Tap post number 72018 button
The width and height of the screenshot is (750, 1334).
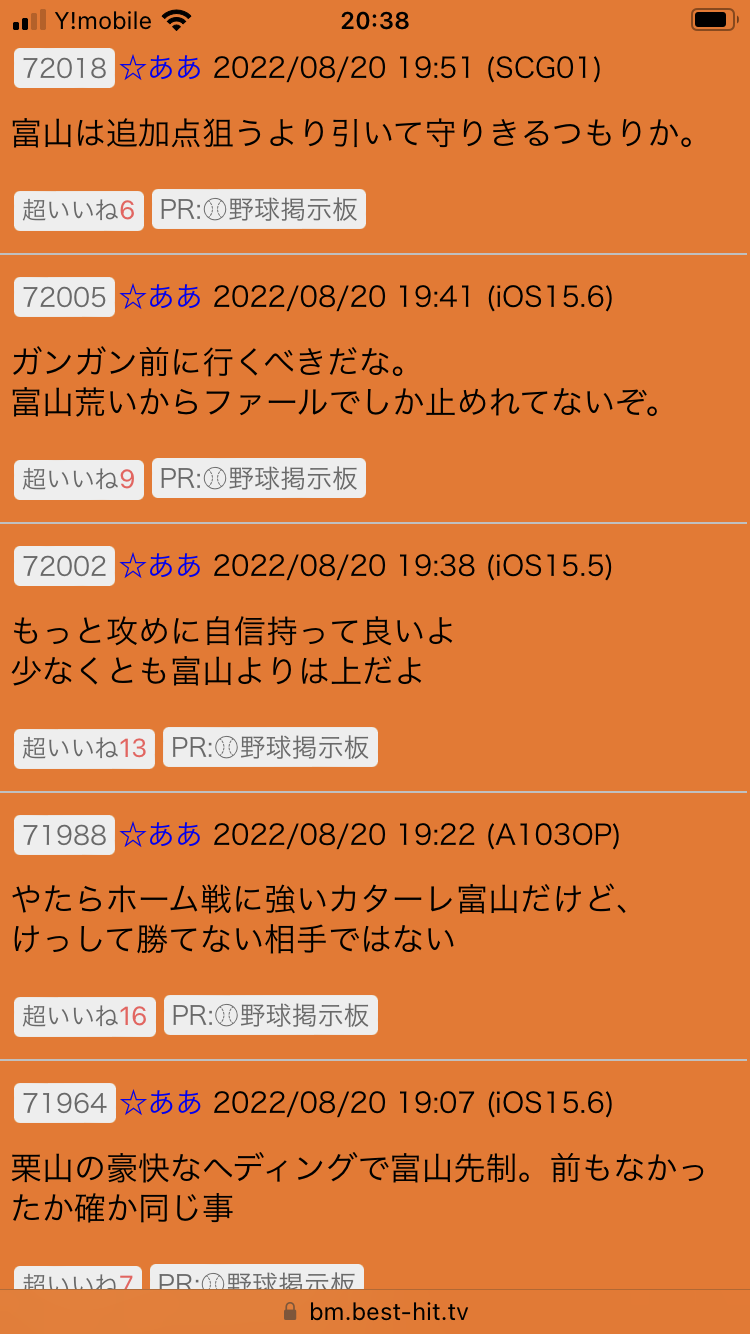tap(64, 68)
